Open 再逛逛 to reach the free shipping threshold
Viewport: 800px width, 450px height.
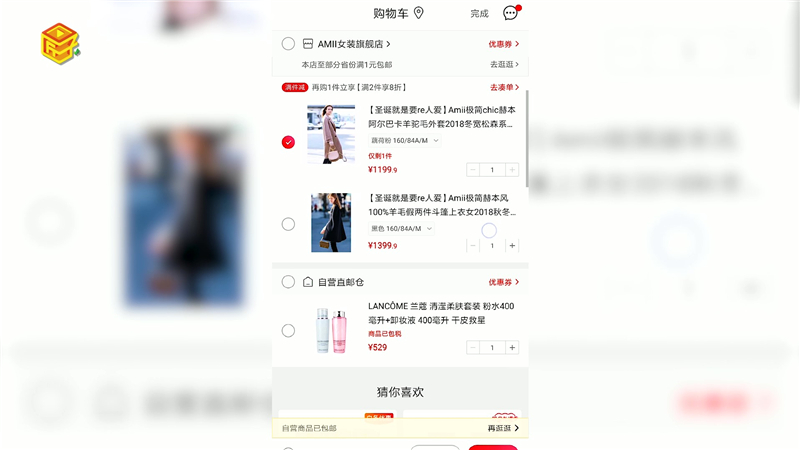(503, 64)
